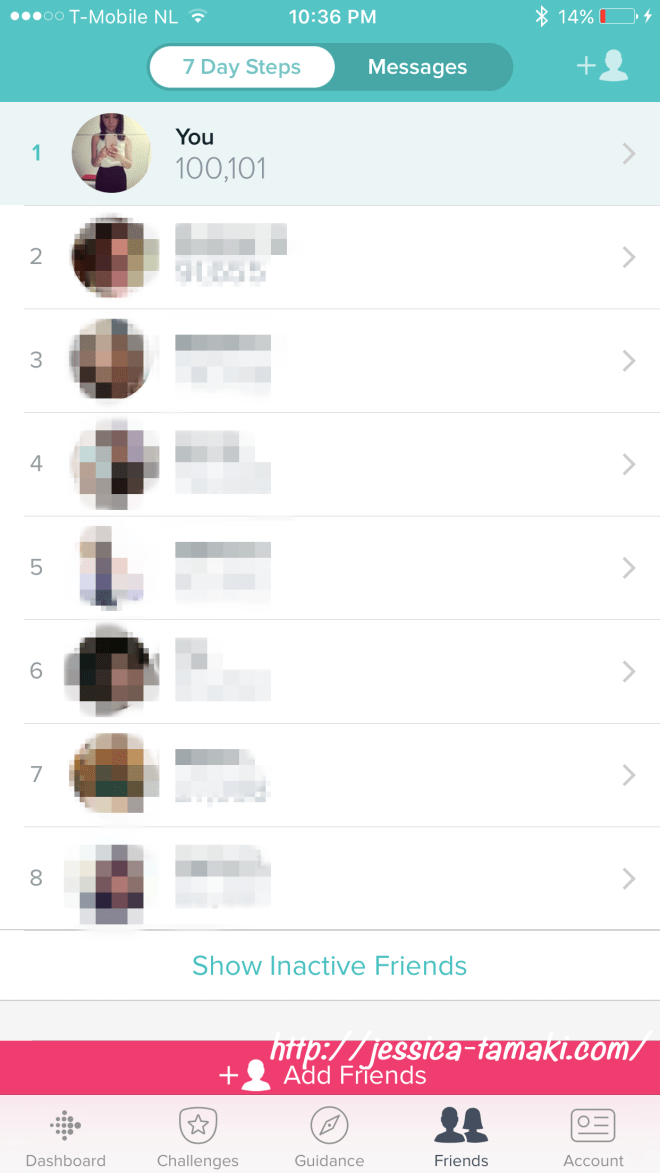Switch to the Messages tab
Viewport: 660px width, 1173px height.
click(x=417, y=67)
